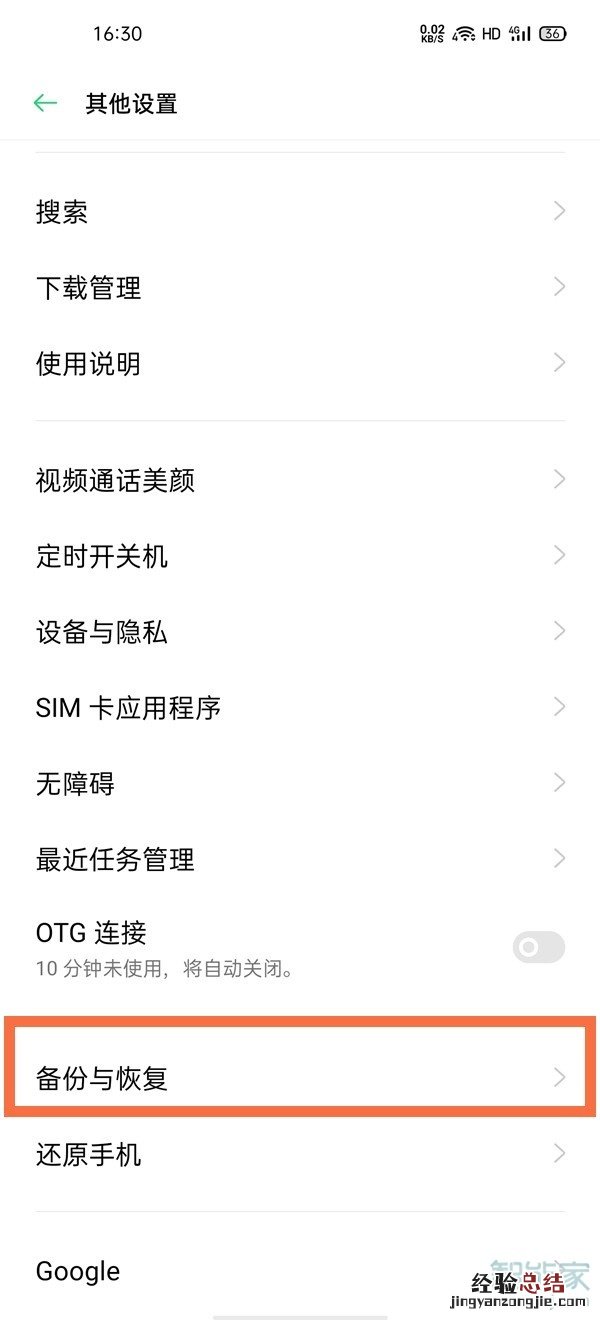Open 设备与隐私
This screenshot has width=600, height=1320.
point(300,632)
